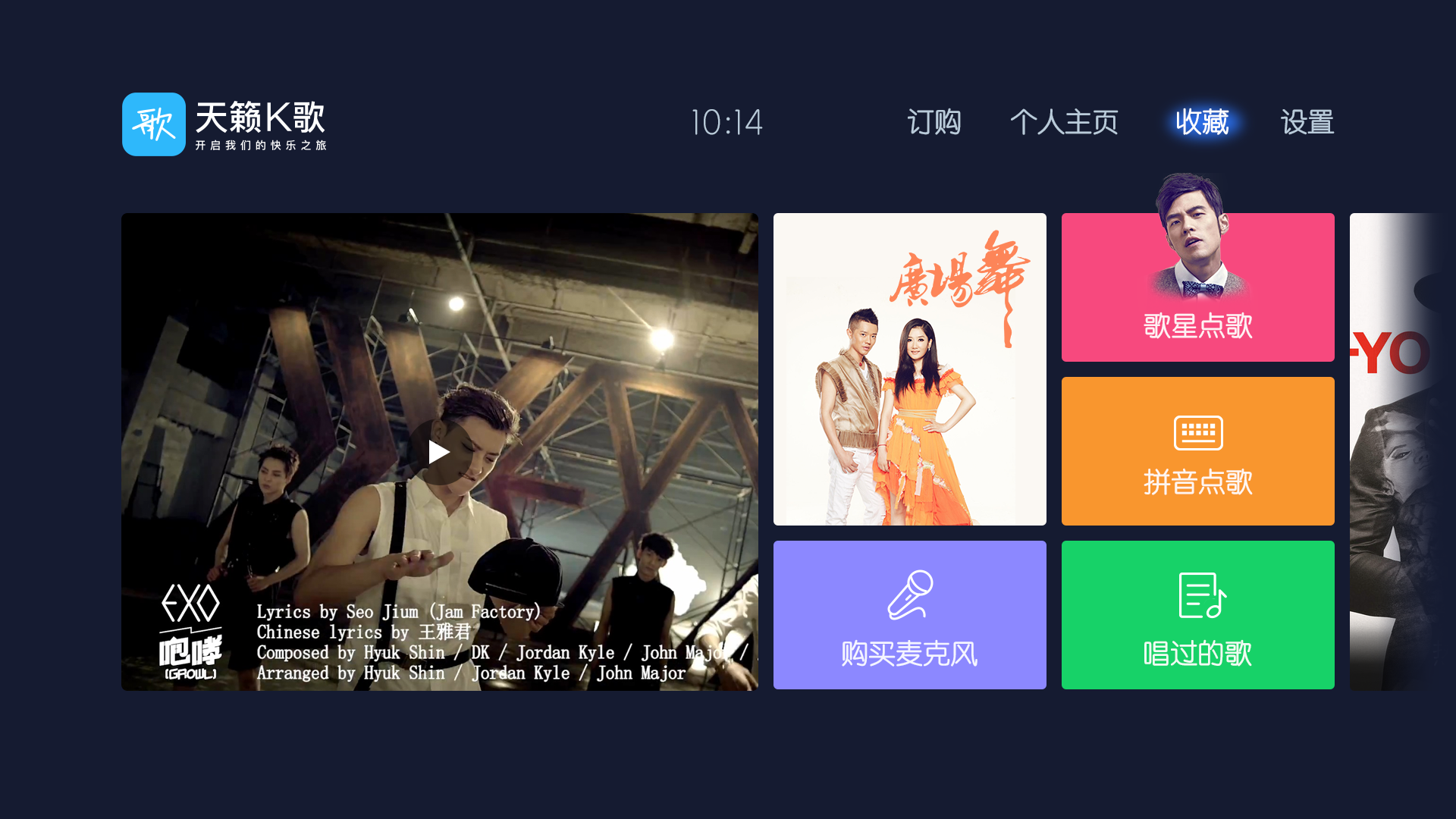Viewport: 1456px width, 819px height.
Task: Open the 广场舞 square dance card
Action: [x=909, y=369]
